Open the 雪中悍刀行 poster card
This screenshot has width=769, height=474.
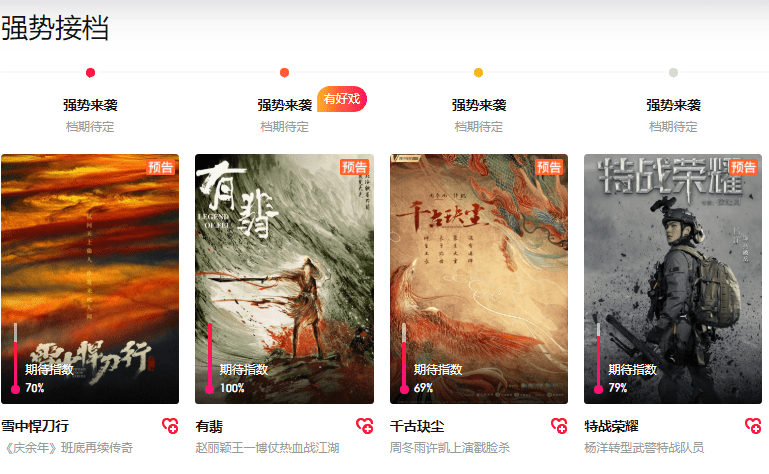click(x=90, y=278)
